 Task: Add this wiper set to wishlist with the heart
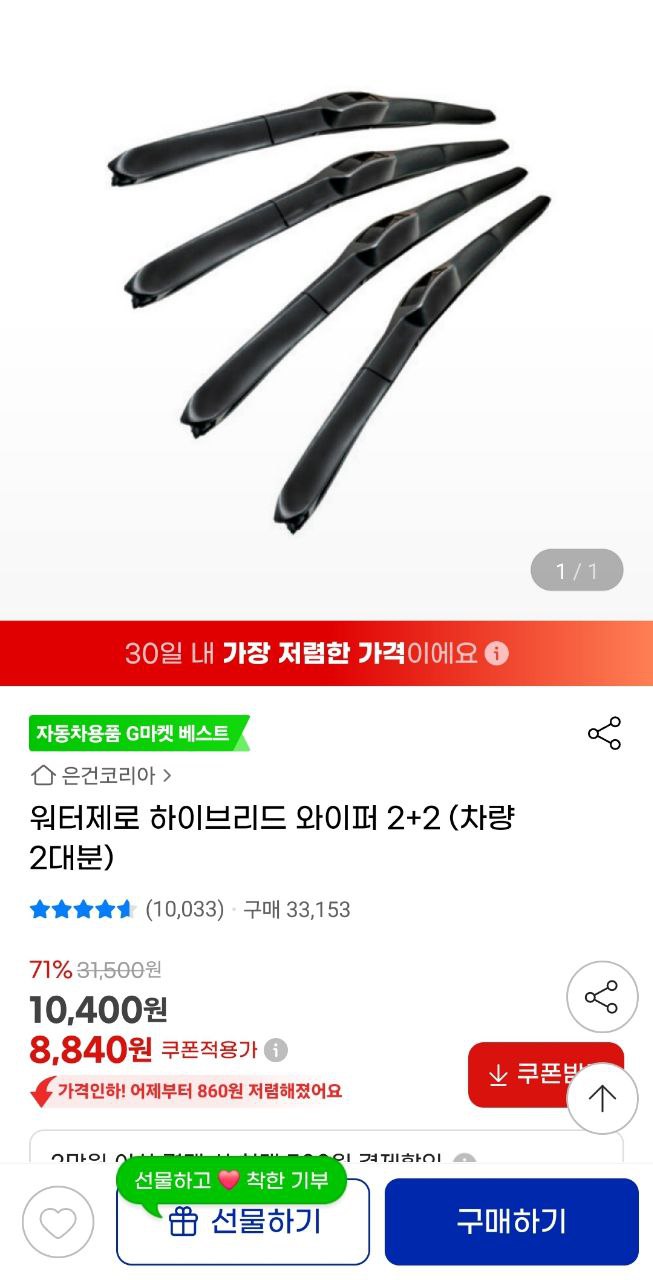coord(58,1222)
